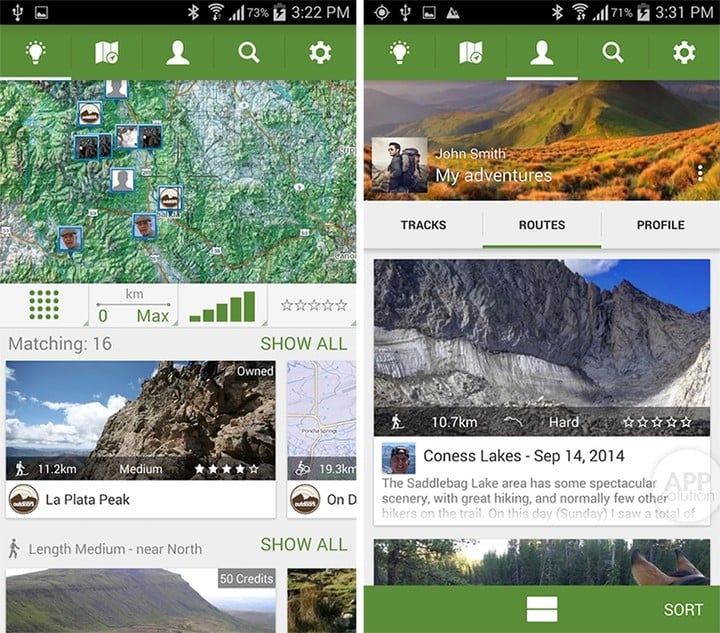720x633 pixels.
Task: Tap SORT to reorder routes
Action: pos(683,609)
